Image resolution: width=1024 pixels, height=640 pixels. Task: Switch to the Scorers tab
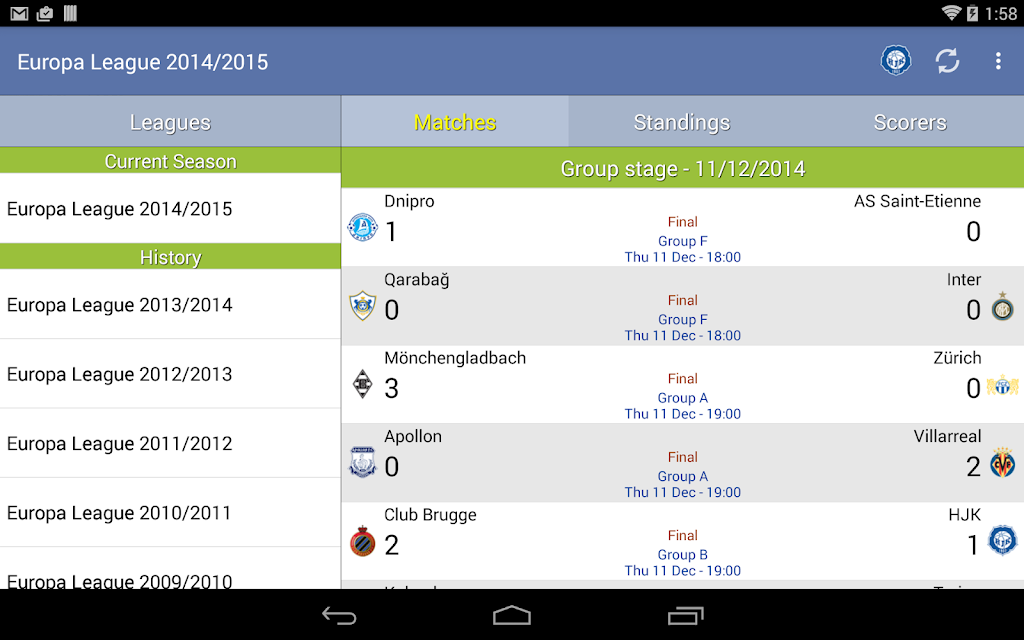(x=910, y=122)
